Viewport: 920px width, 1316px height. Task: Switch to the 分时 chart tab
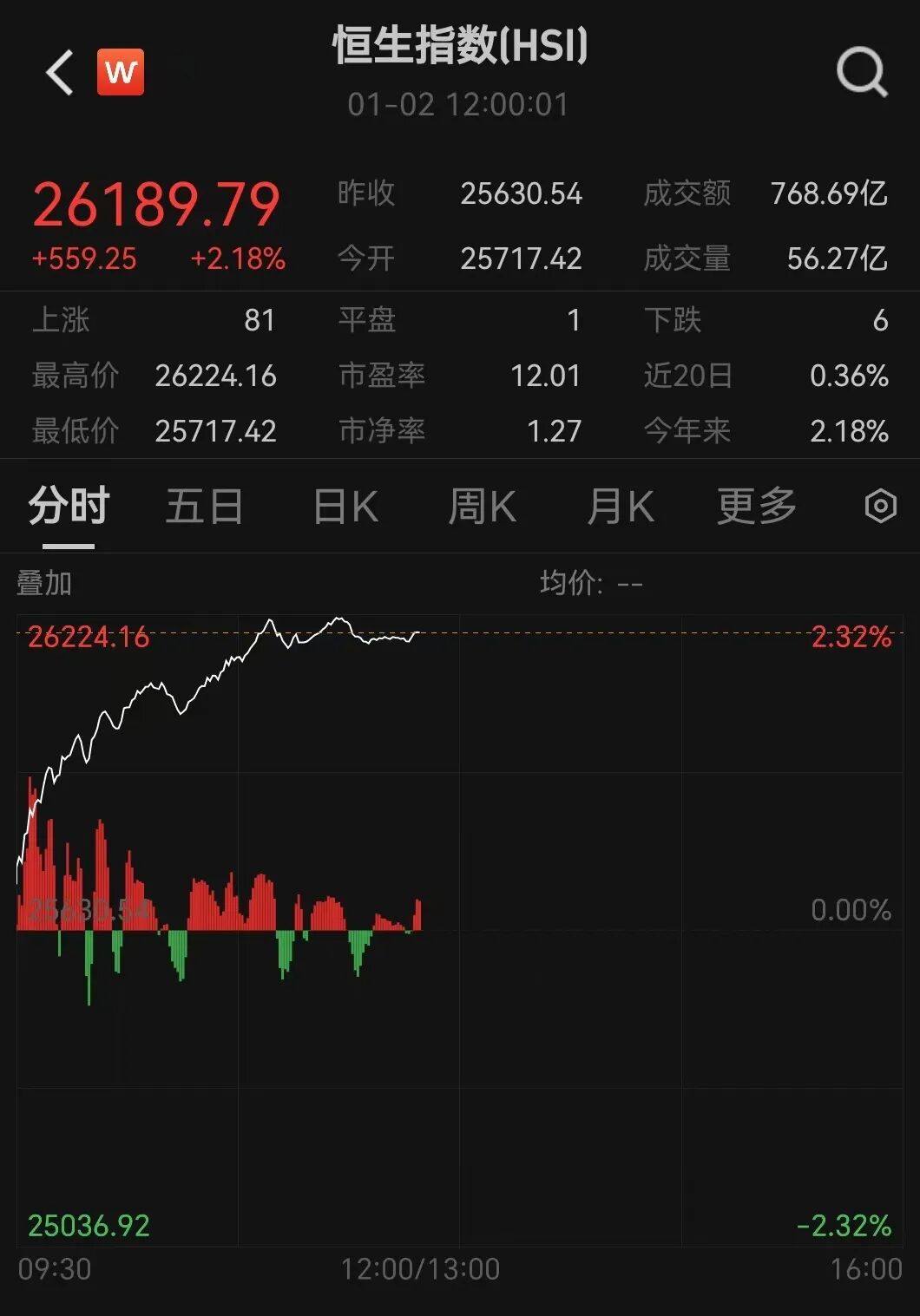coord(69,507)
